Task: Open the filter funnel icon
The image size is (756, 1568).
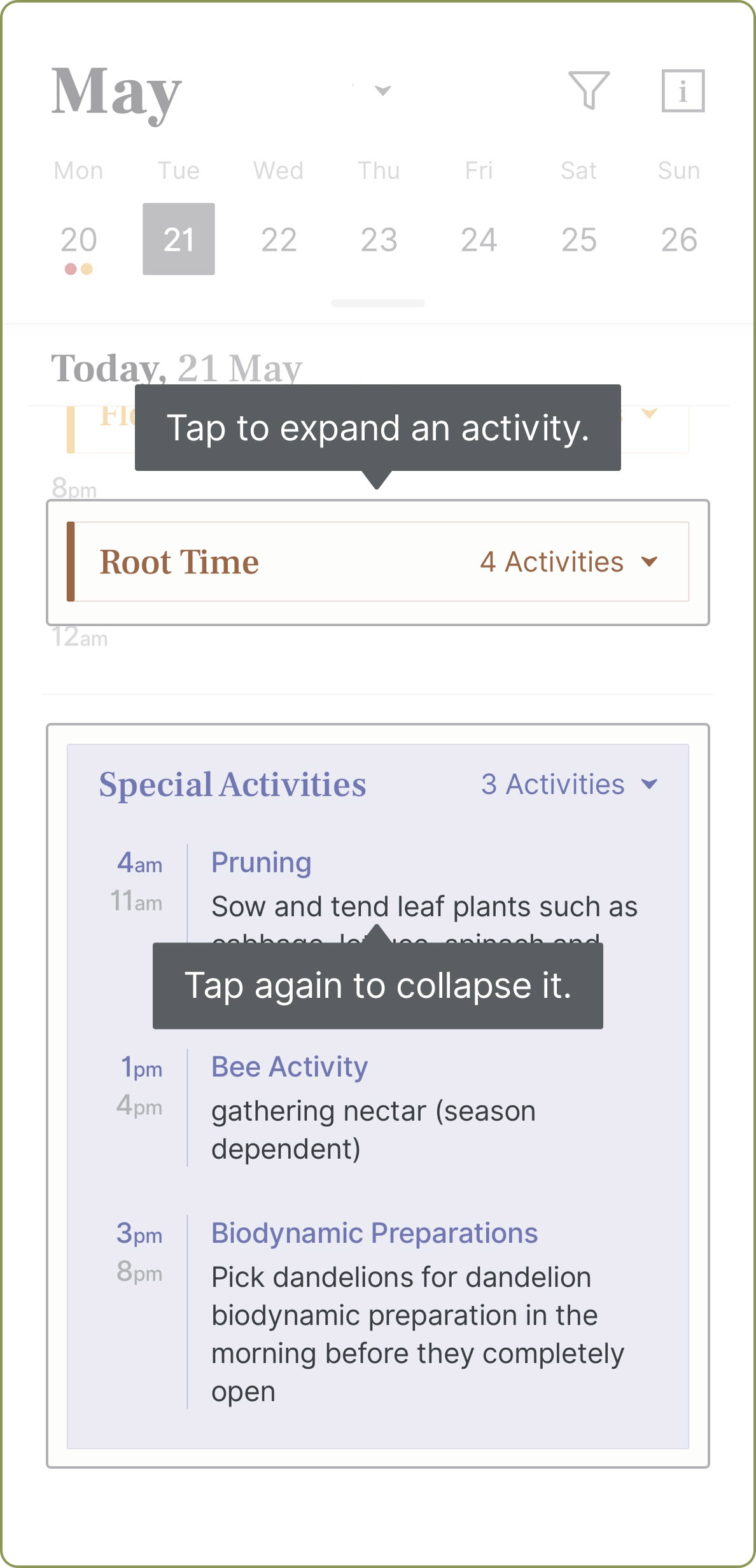Action: click(x=589, y=90)
